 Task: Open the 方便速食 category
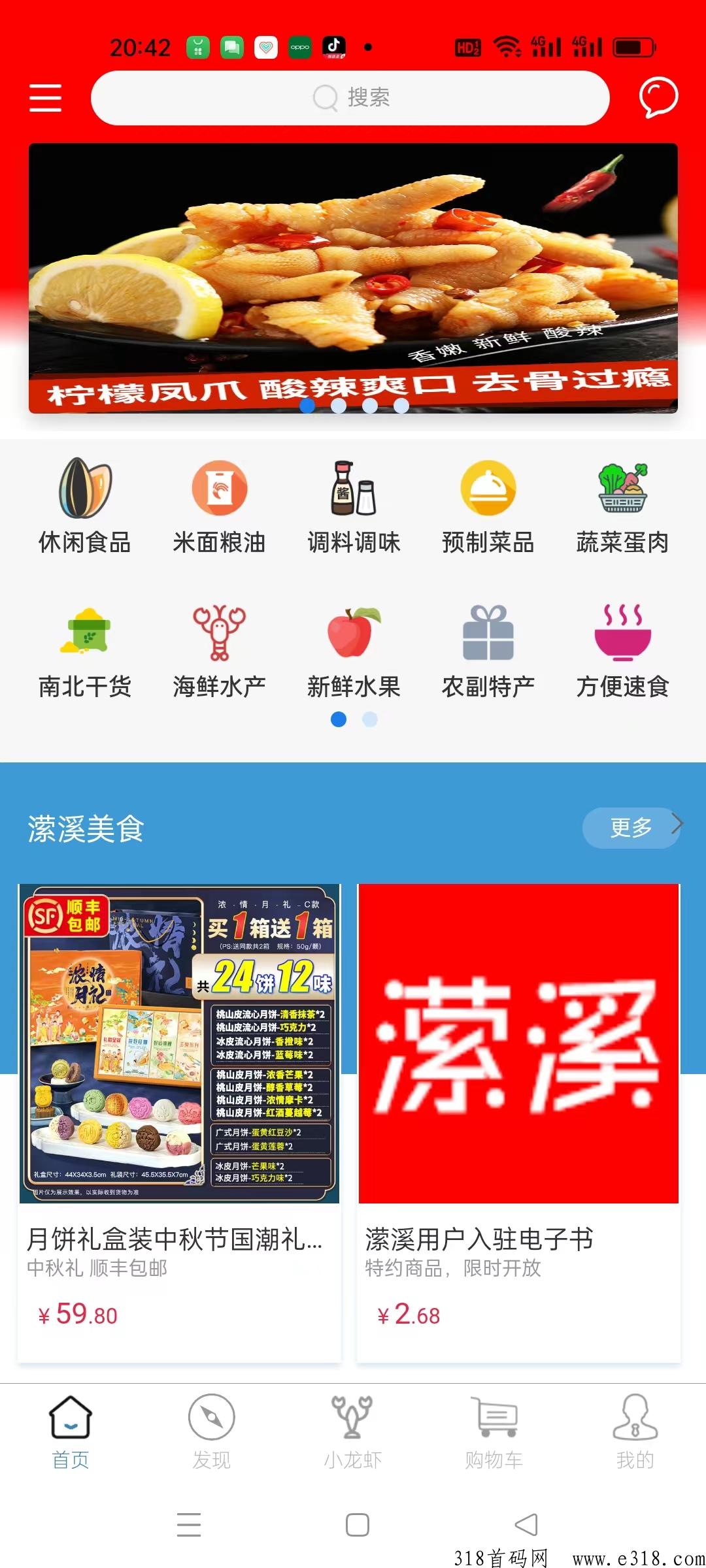click(622, 651)
